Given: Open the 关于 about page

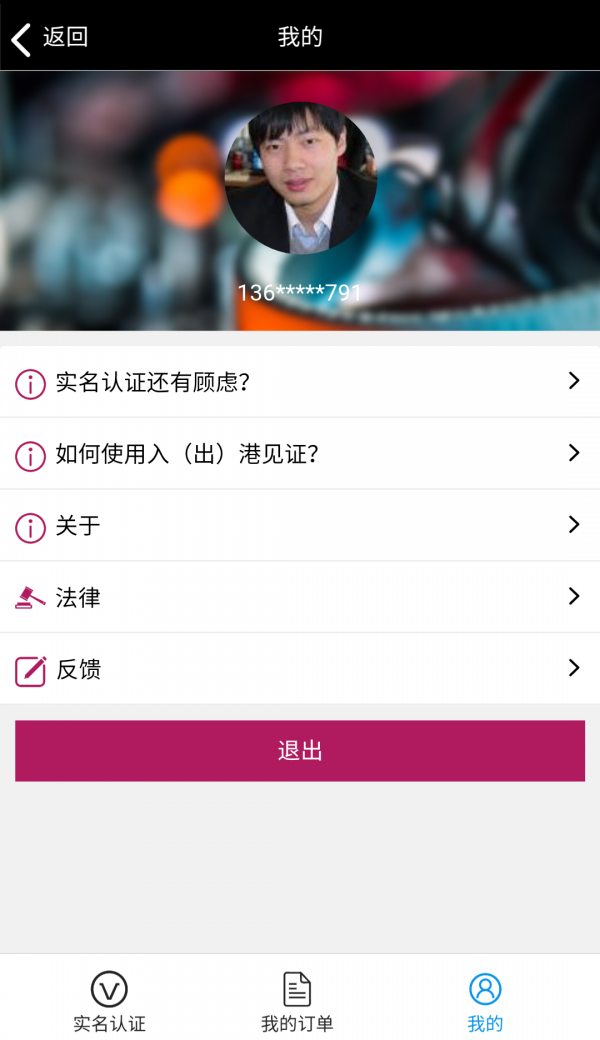Looking at the screenshot, I should coord(300,526).
